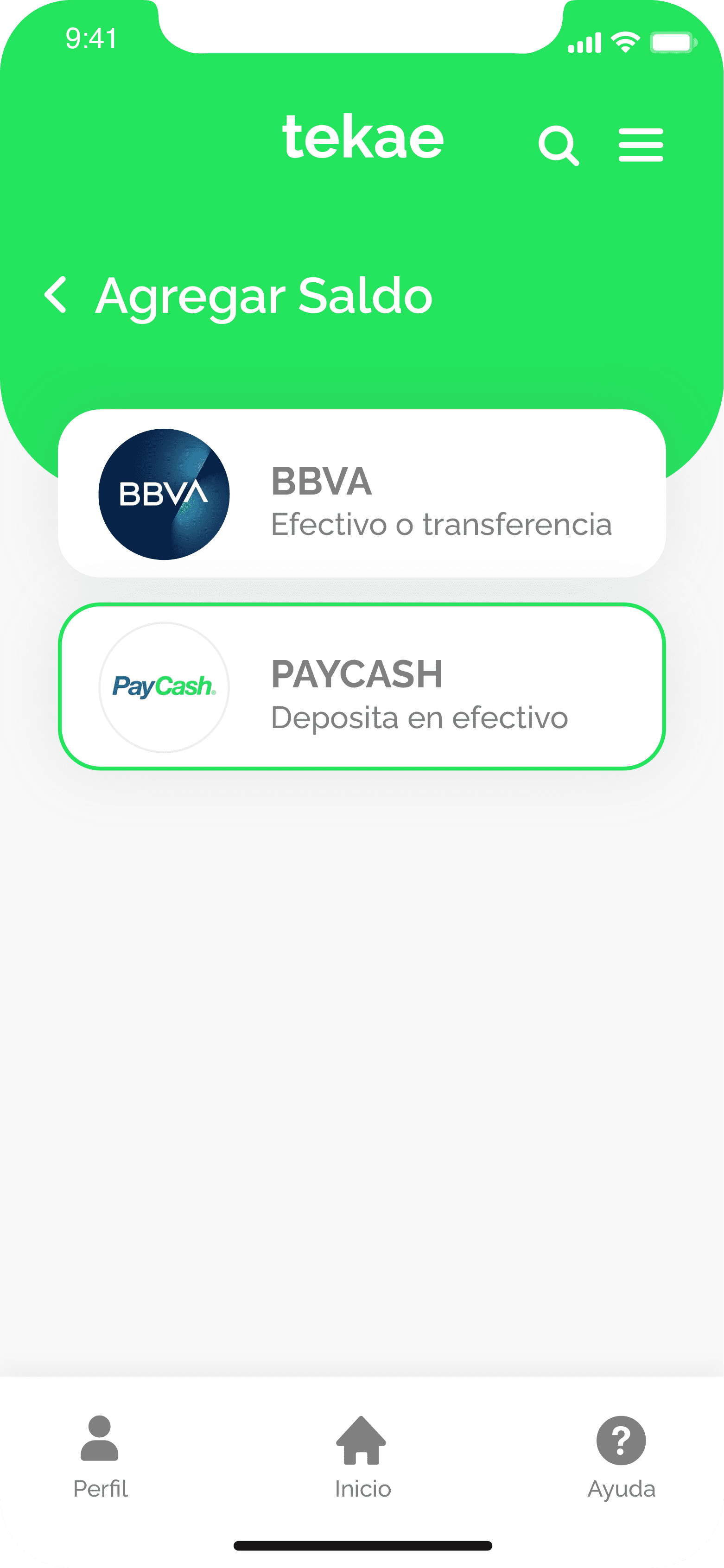The height and width of the screenshot is (1568, 724).
Task: Open the search icon
Action: pyautogui.click(x=559, y=146)
